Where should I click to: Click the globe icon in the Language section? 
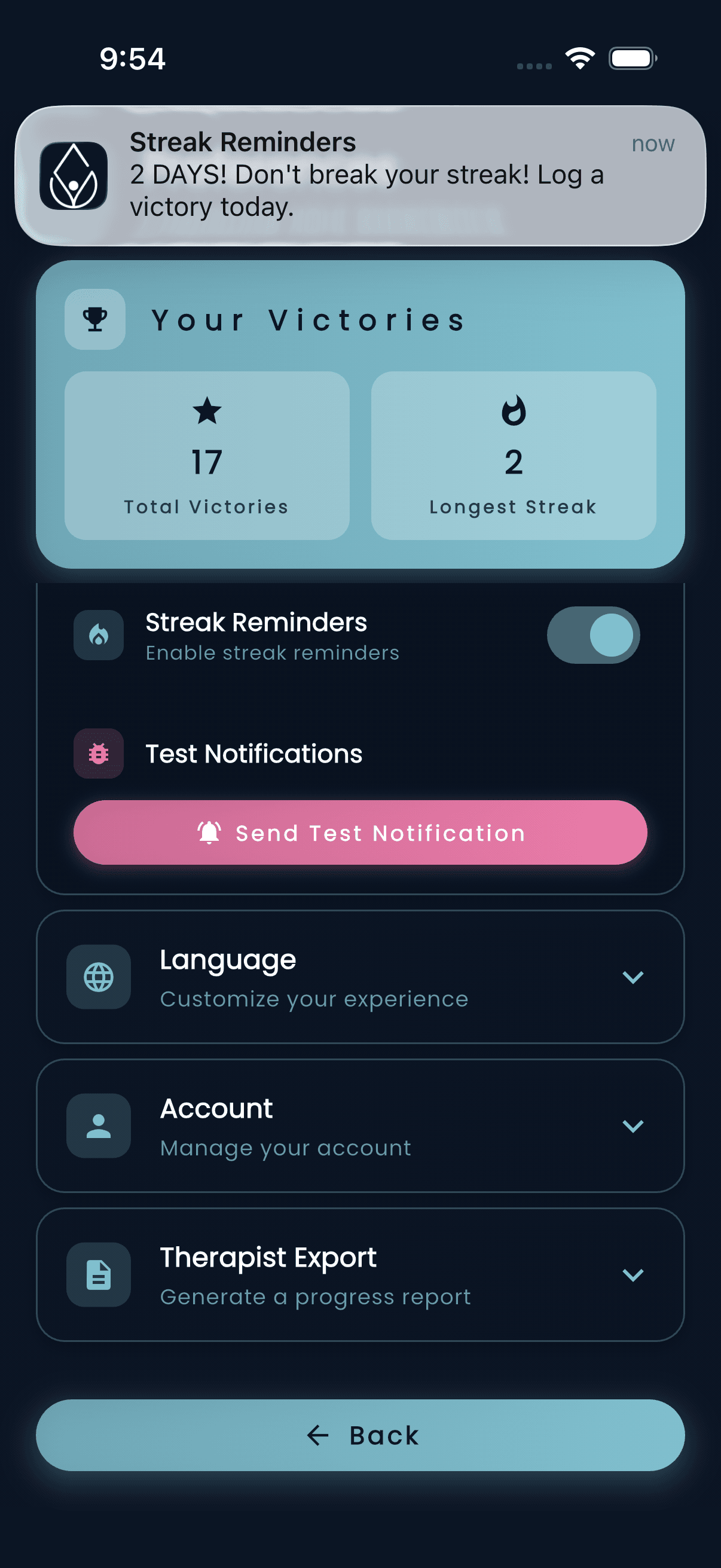[99, 977]
